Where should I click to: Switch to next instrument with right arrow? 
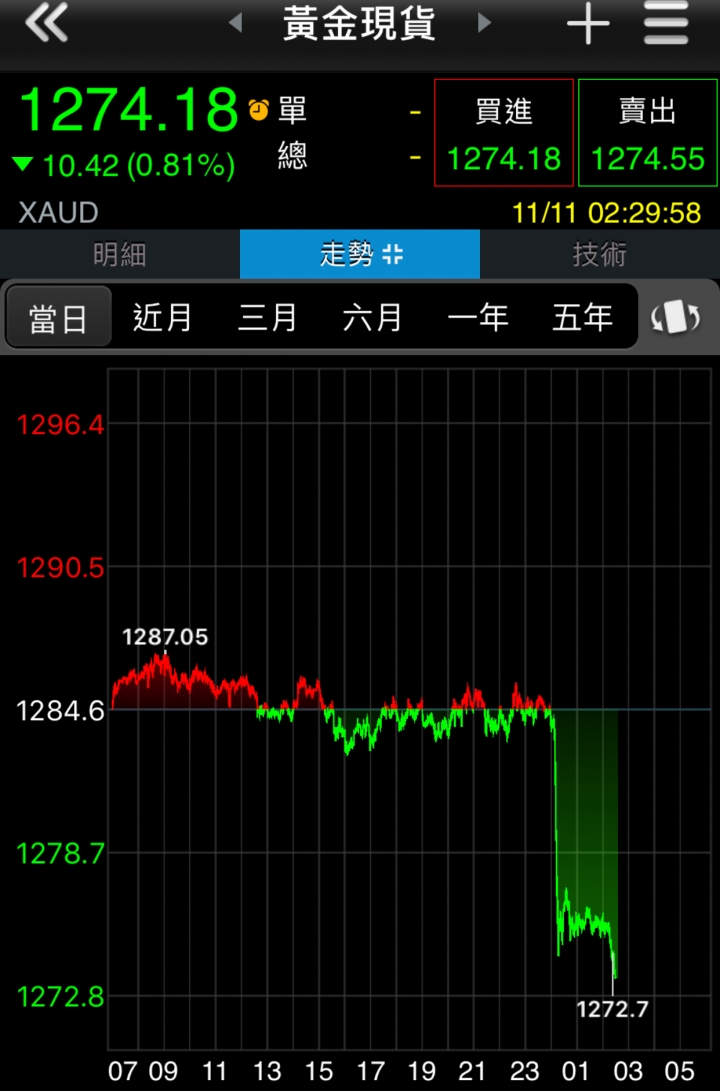(x=485, y=23)
